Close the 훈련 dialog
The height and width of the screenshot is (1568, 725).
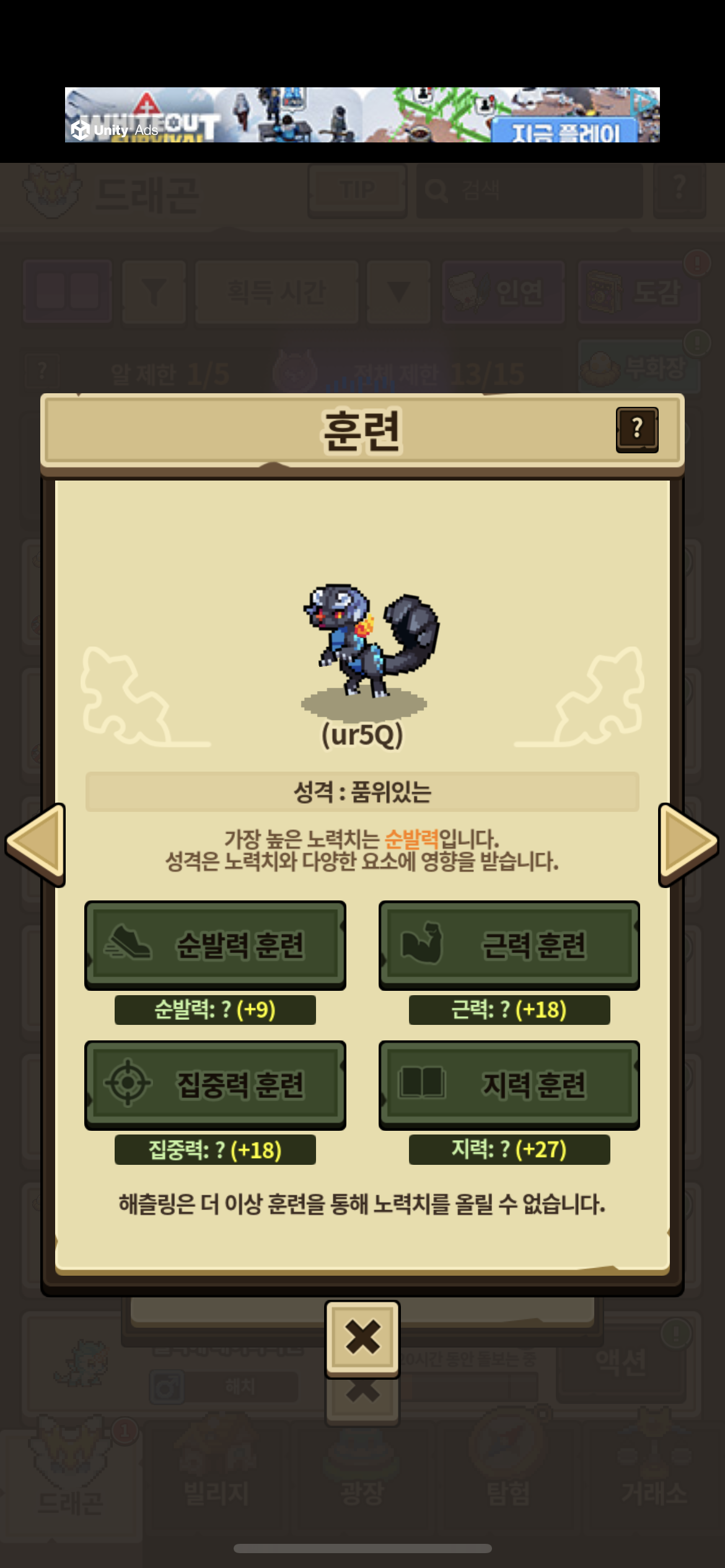click(362, 1338)
